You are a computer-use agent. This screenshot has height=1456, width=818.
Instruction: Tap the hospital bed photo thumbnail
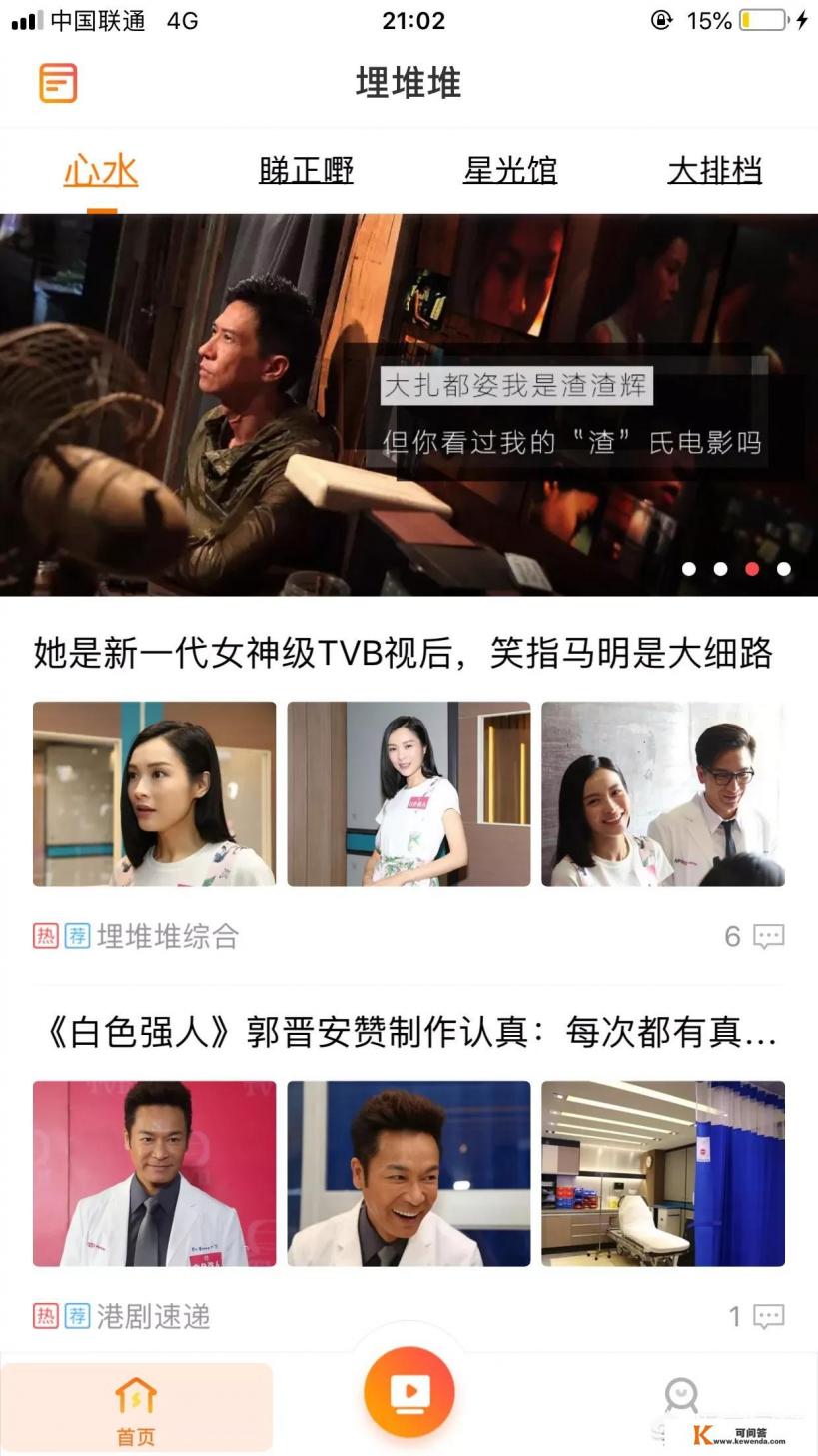point(662,1174)
